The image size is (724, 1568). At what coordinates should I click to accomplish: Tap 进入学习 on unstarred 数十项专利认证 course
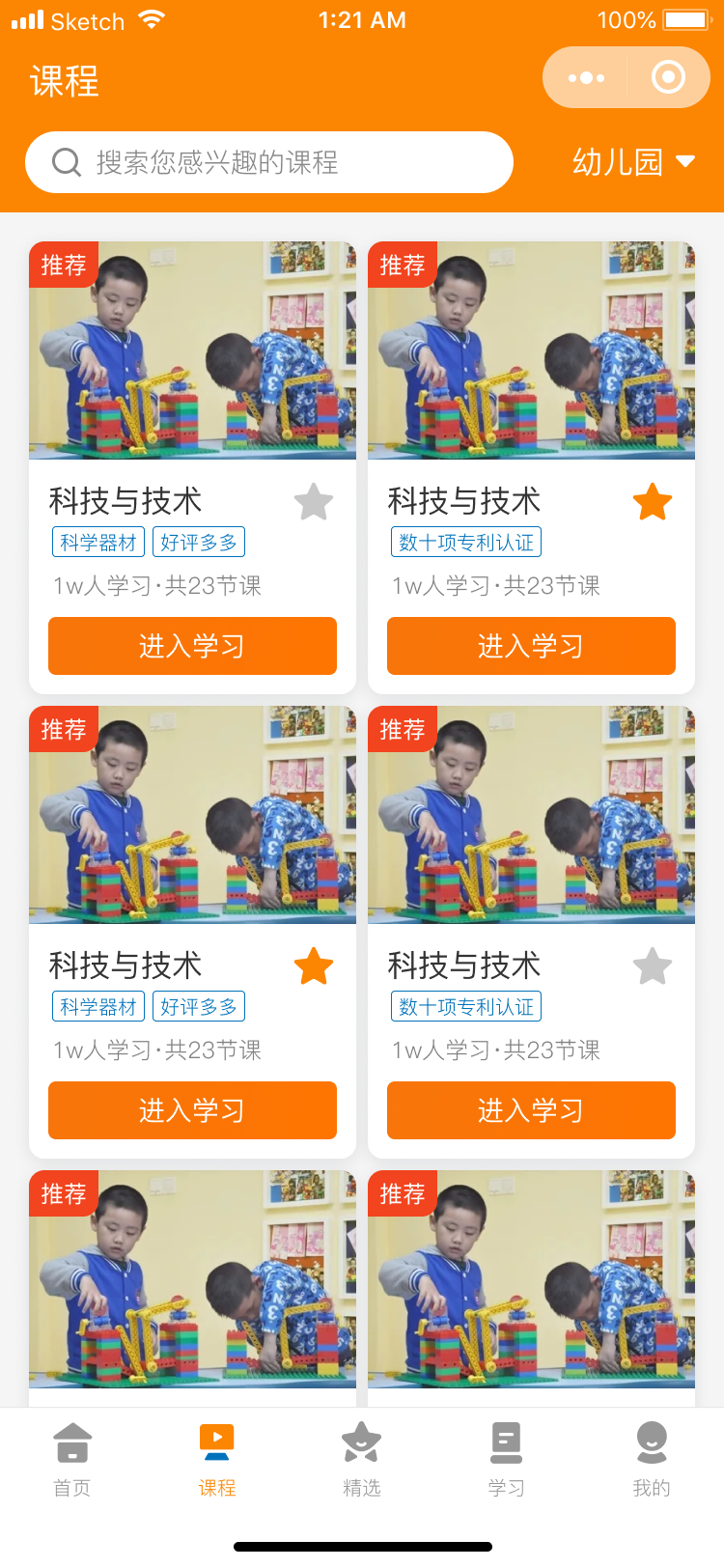531,1110
